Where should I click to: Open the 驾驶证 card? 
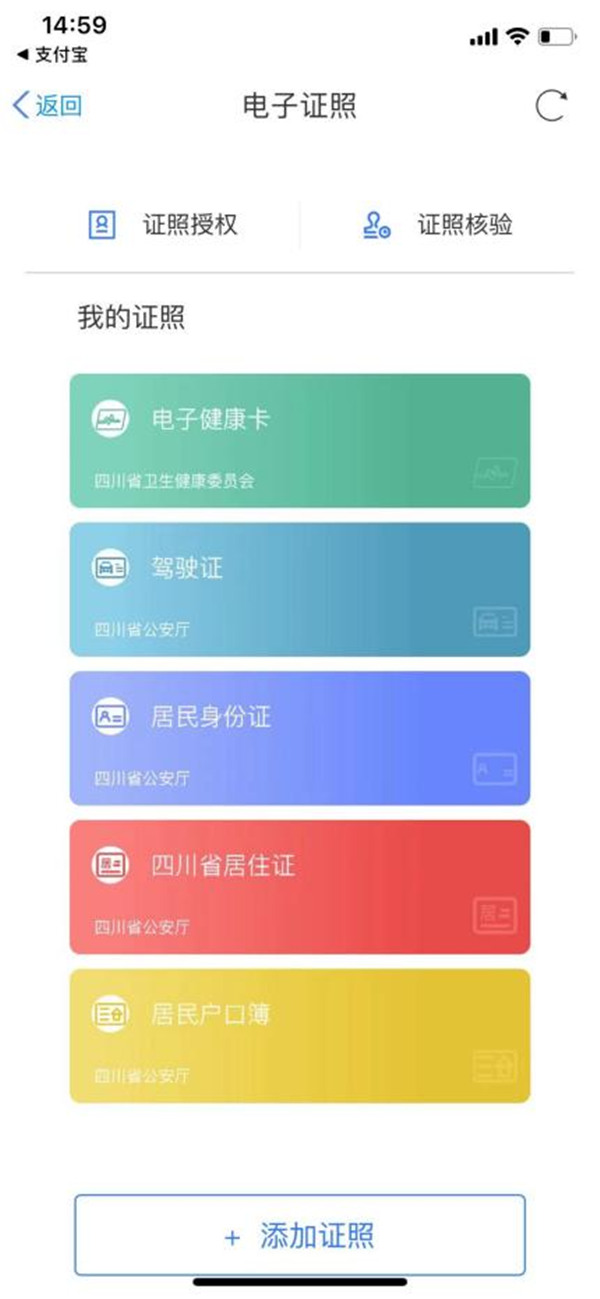tap(299, 589)
